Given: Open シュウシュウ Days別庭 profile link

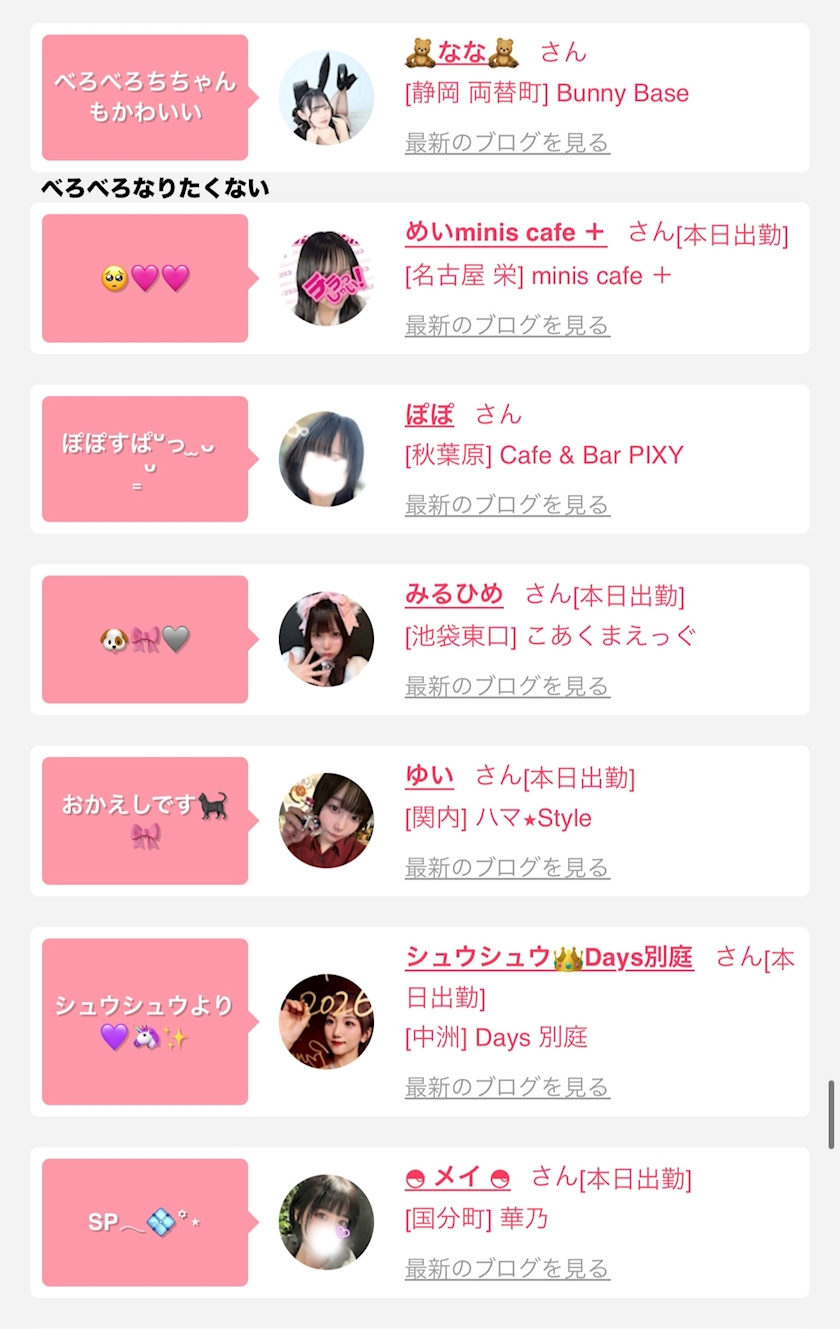Looking at the screenshot, I should (549, 958).
